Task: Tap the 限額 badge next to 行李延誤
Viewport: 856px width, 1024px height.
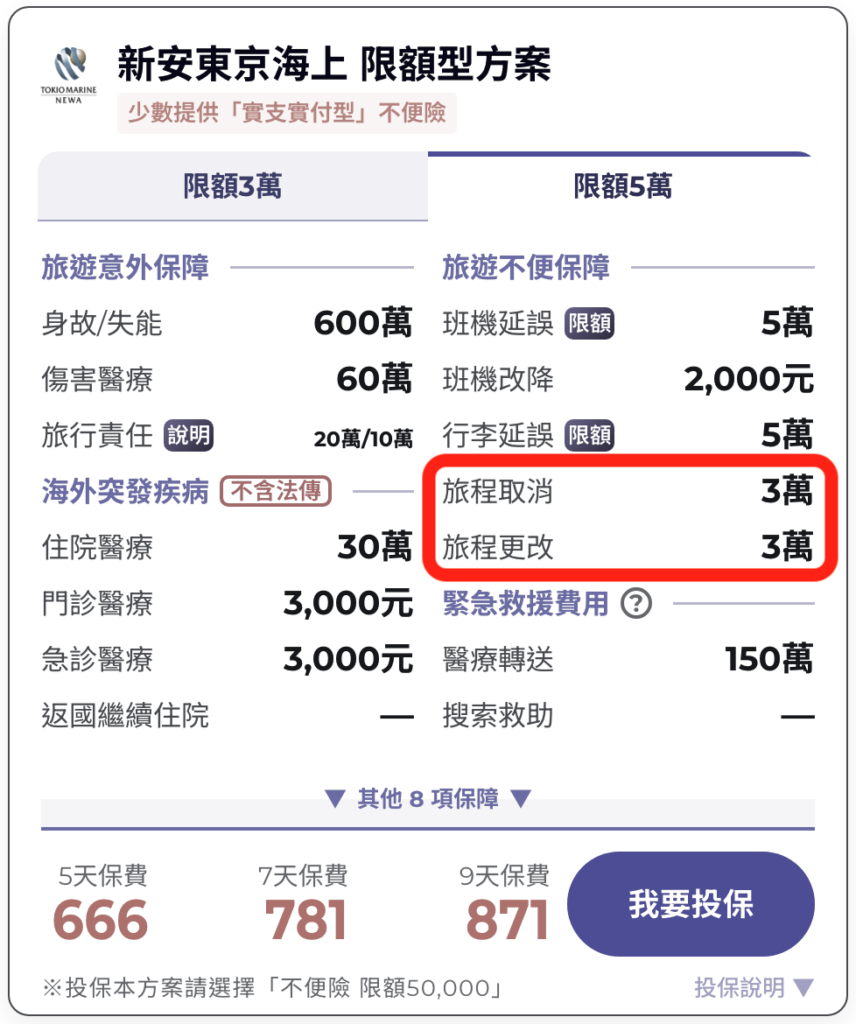Action: pyautogui.click(x=590, y=436)
